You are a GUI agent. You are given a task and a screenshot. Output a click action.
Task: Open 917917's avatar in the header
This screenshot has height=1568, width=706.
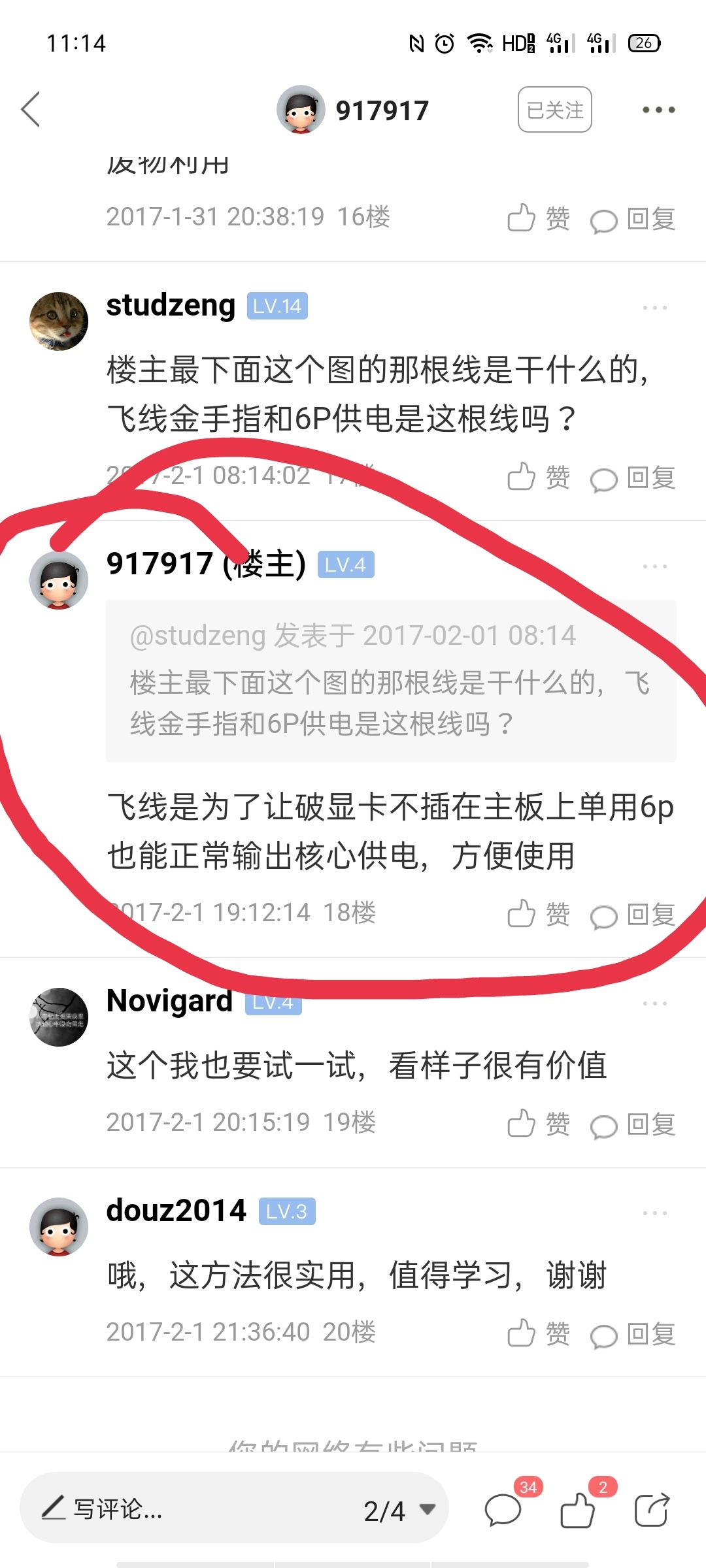tap(301, 110)
